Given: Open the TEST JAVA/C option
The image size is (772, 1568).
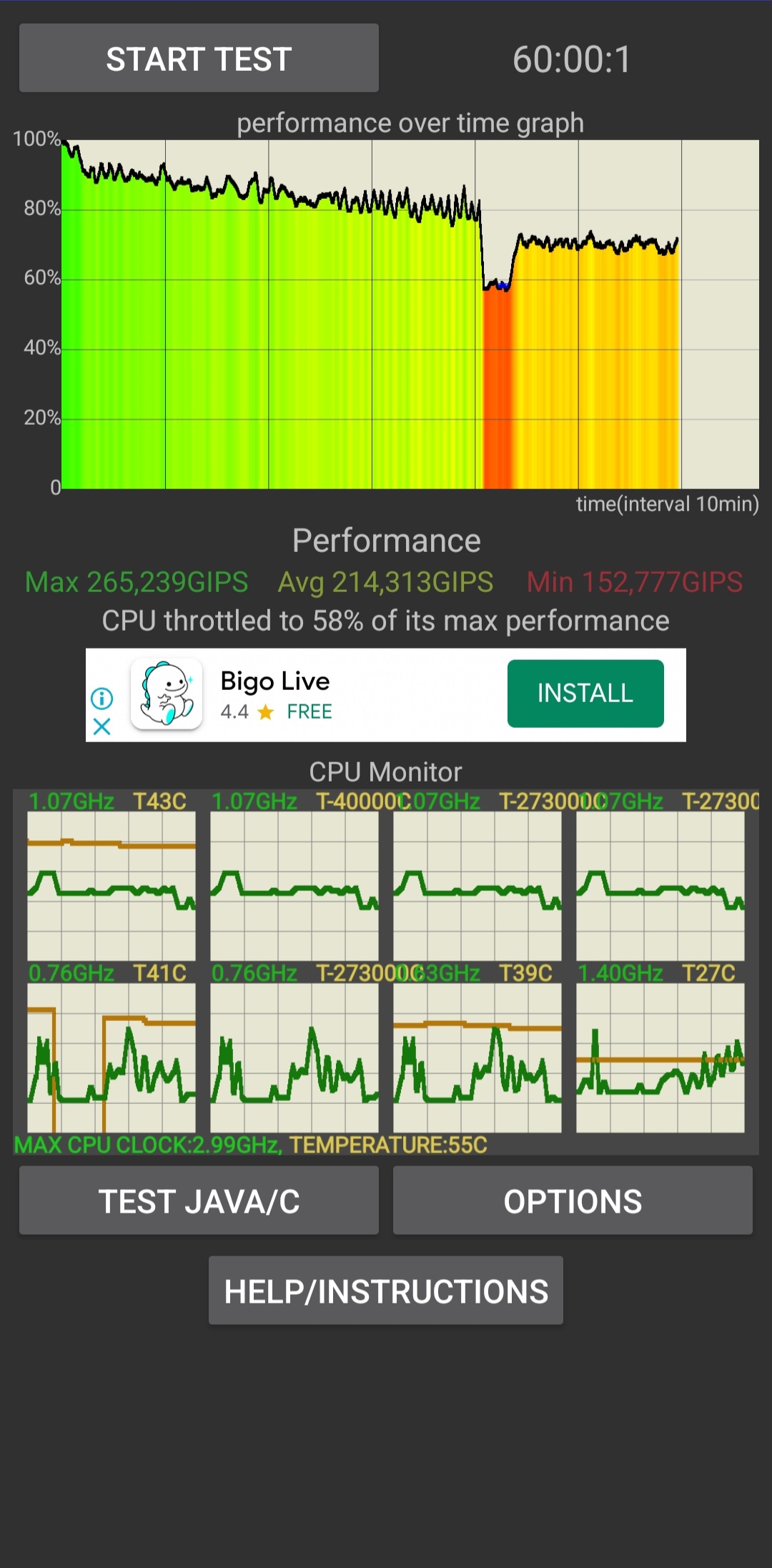Looking at the screenshot, I should point(199,1200).
